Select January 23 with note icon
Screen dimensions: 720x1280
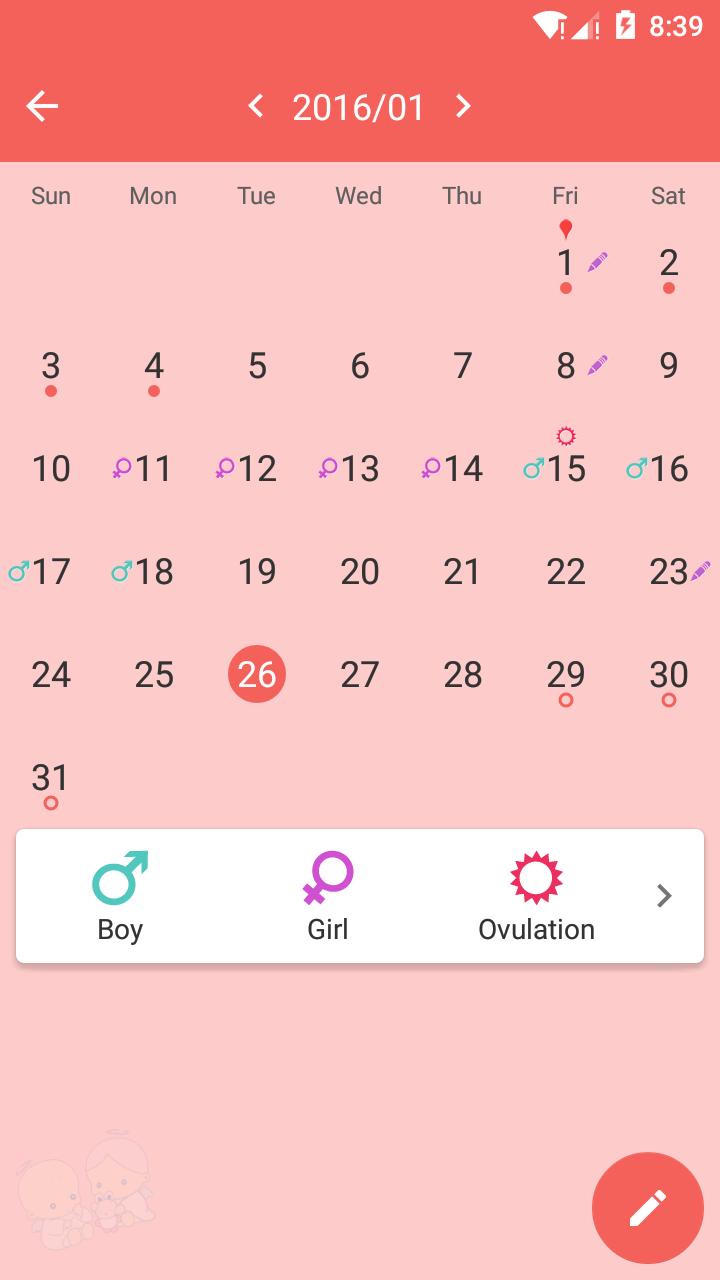(668, 571)
